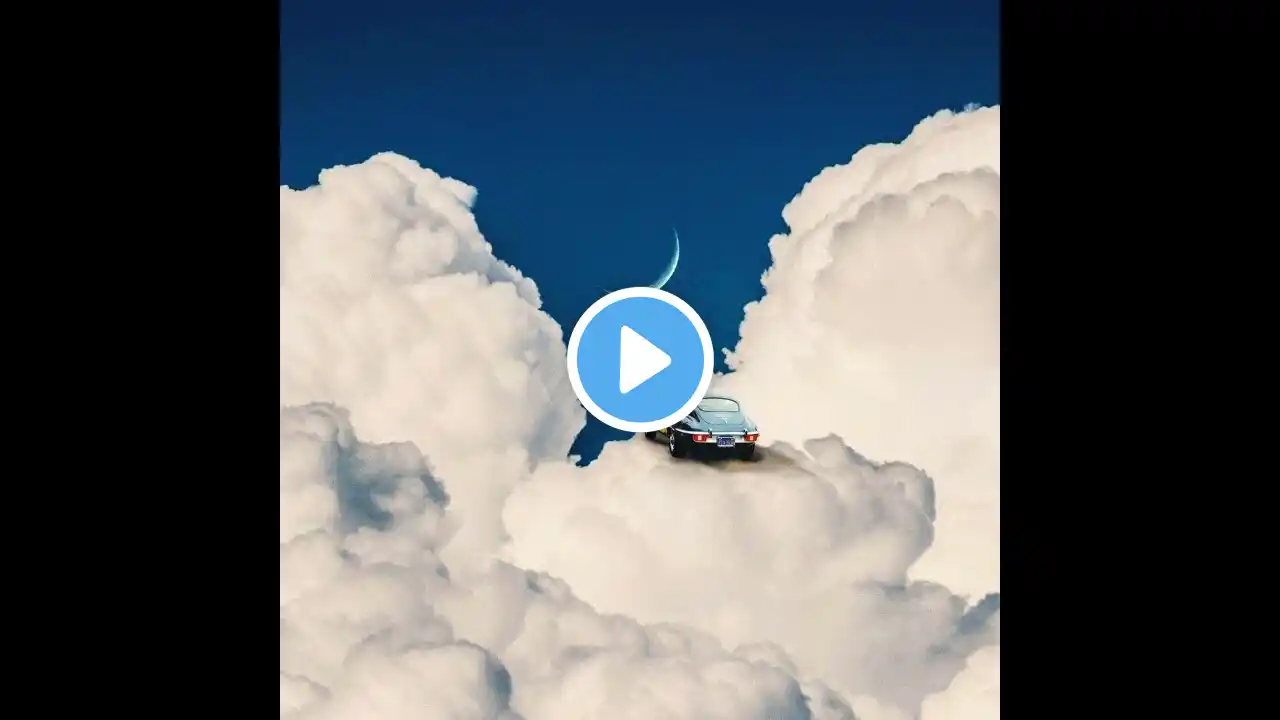The height and width of the screenshot is (720, 1280).
Task: Play the video
Action: coord(640,359)
